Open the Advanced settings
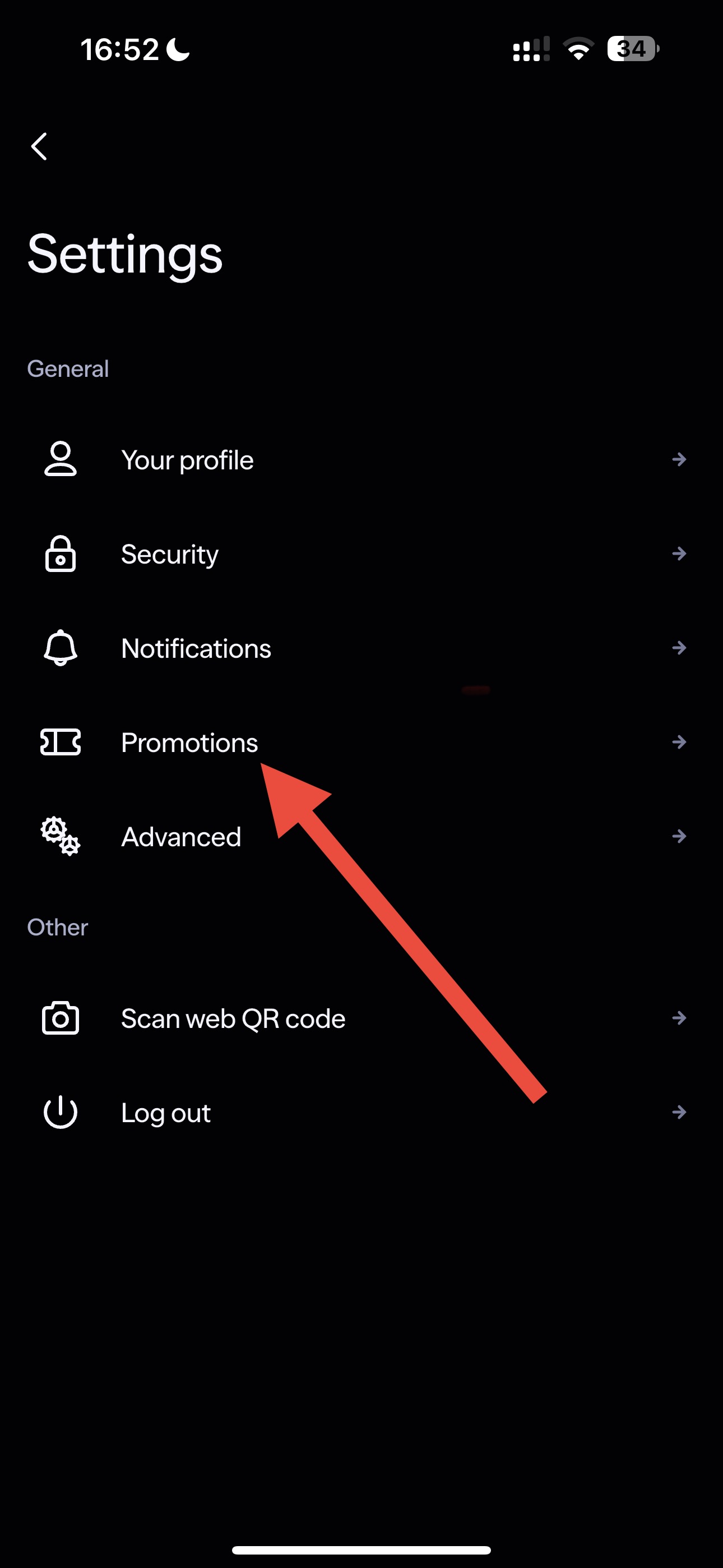This screenshot has width=723, height=1568. tap(361, 836)
